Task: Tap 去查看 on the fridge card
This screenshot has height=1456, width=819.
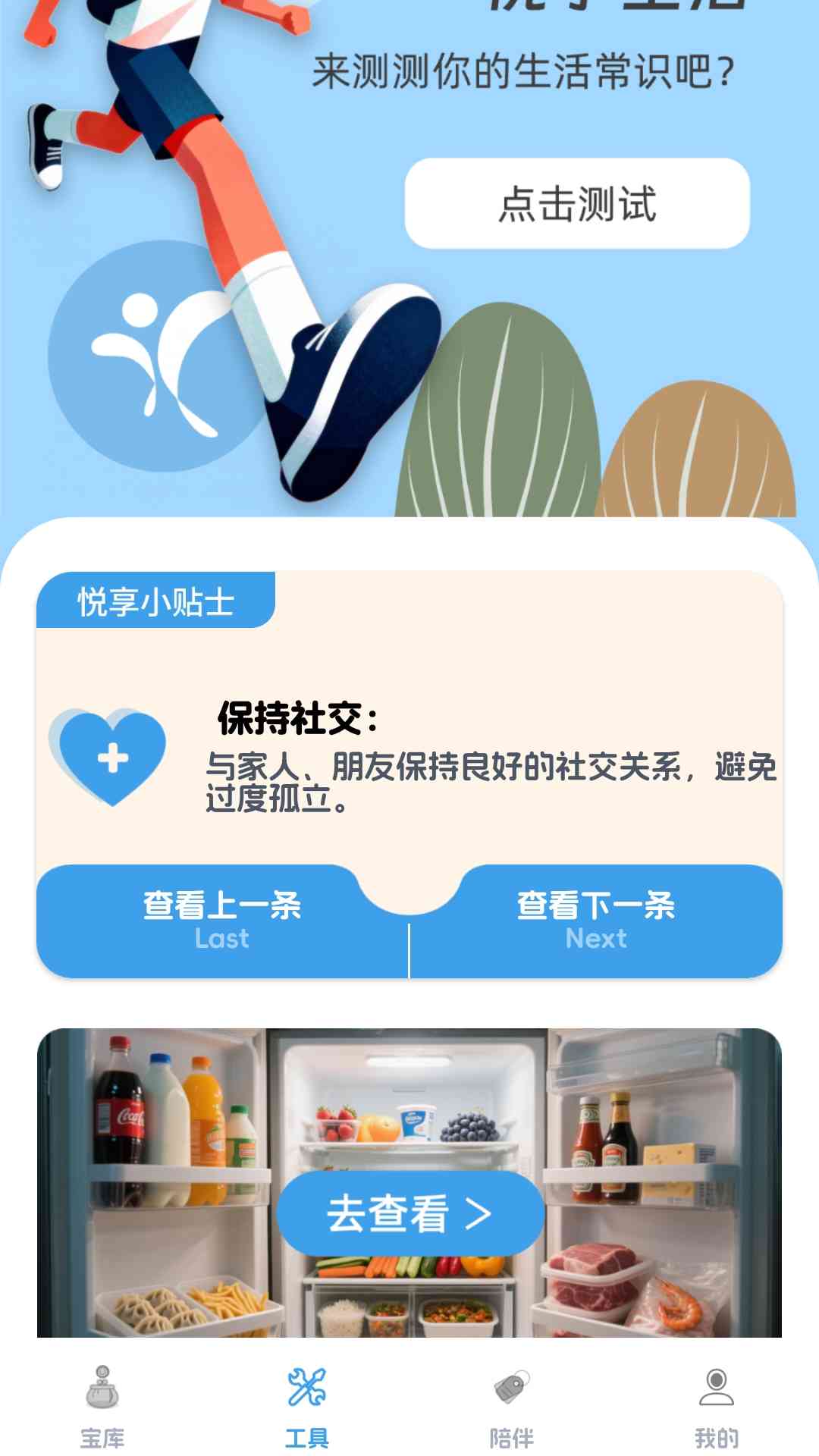Action: pos(410,1213)
